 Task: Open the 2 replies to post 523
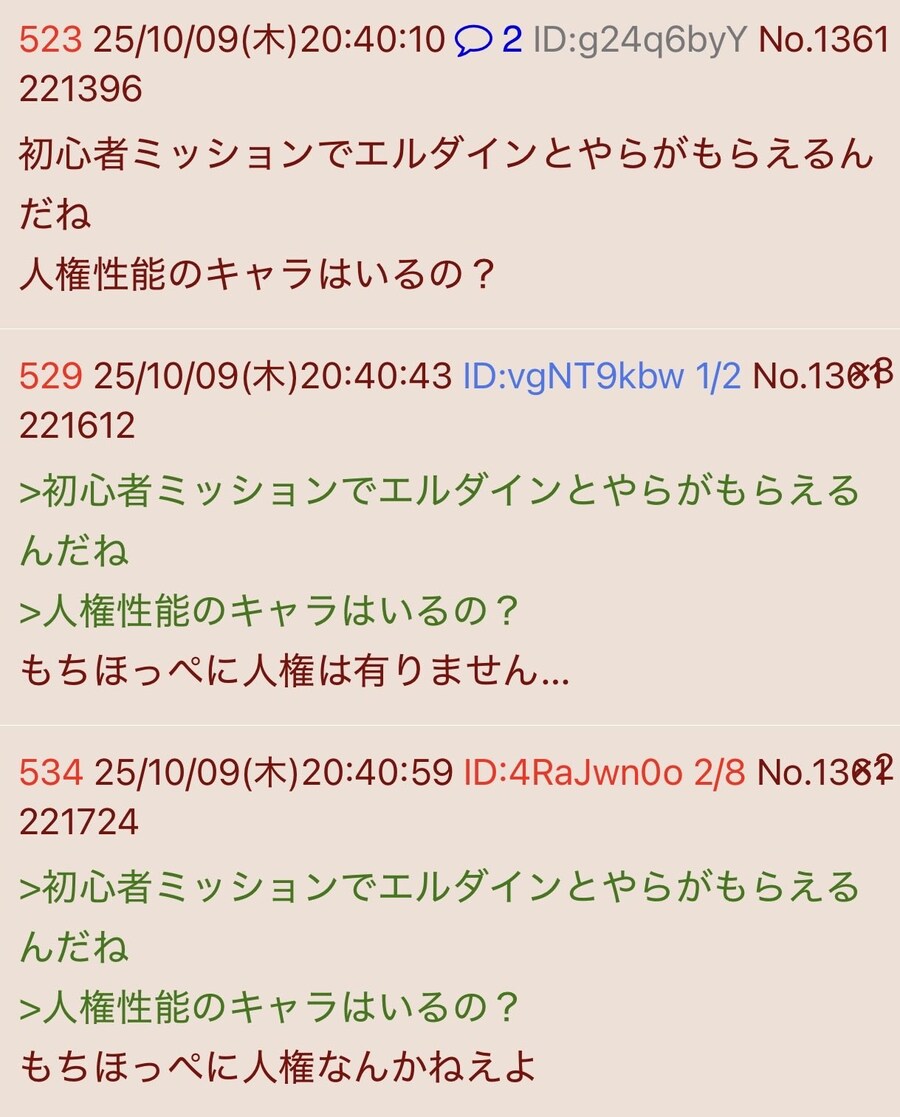click(x=488, y=41)
